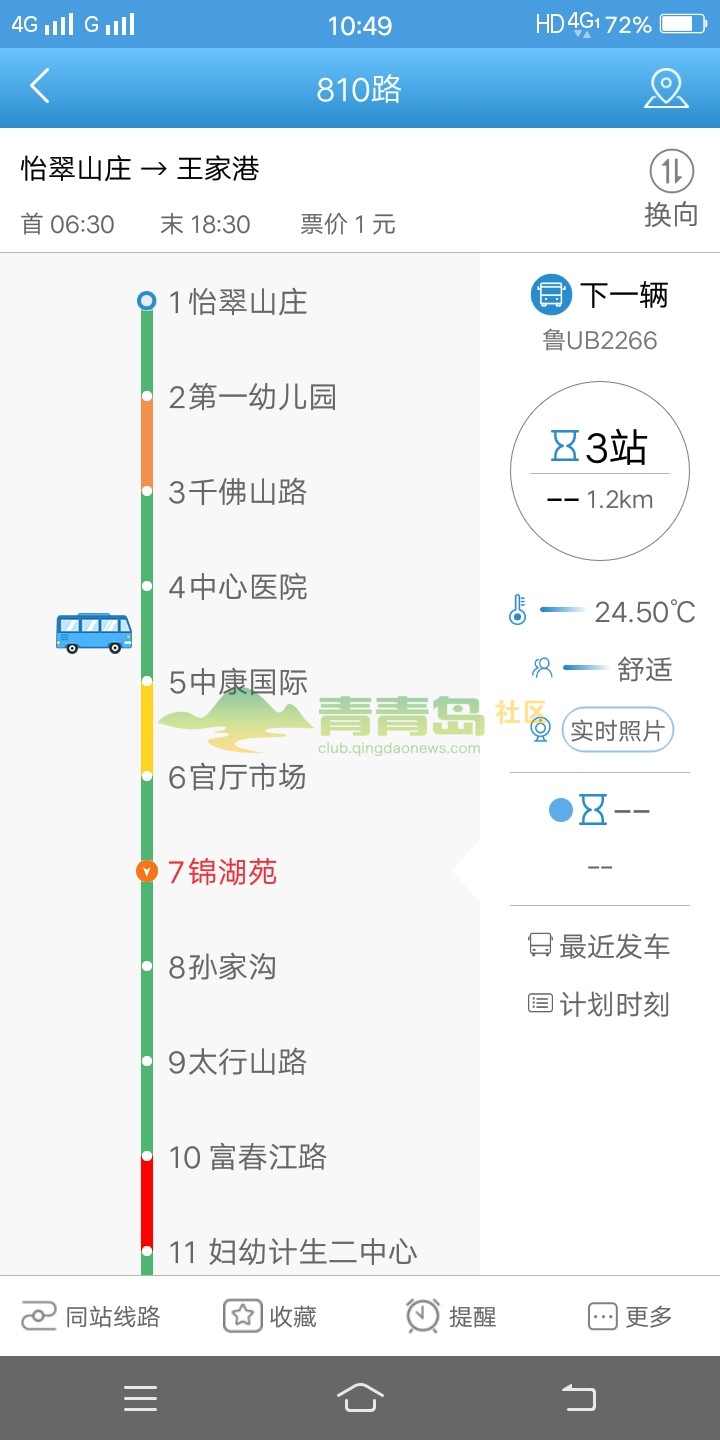
Task: Select station 10 富春江路
Action: pos(247,1157)
